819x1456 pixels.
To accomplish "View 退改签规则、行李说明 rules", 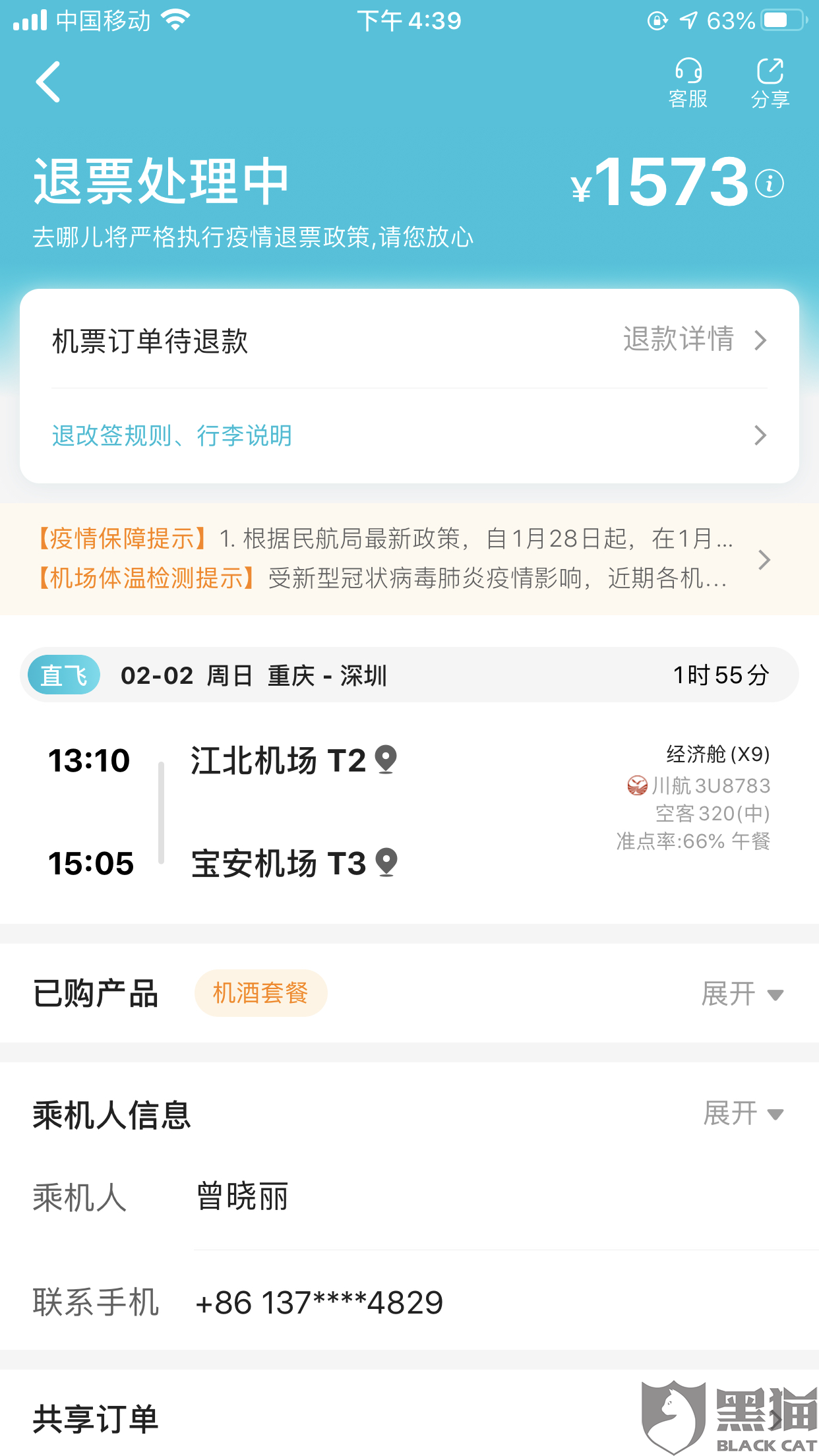I will coord(409,435).
